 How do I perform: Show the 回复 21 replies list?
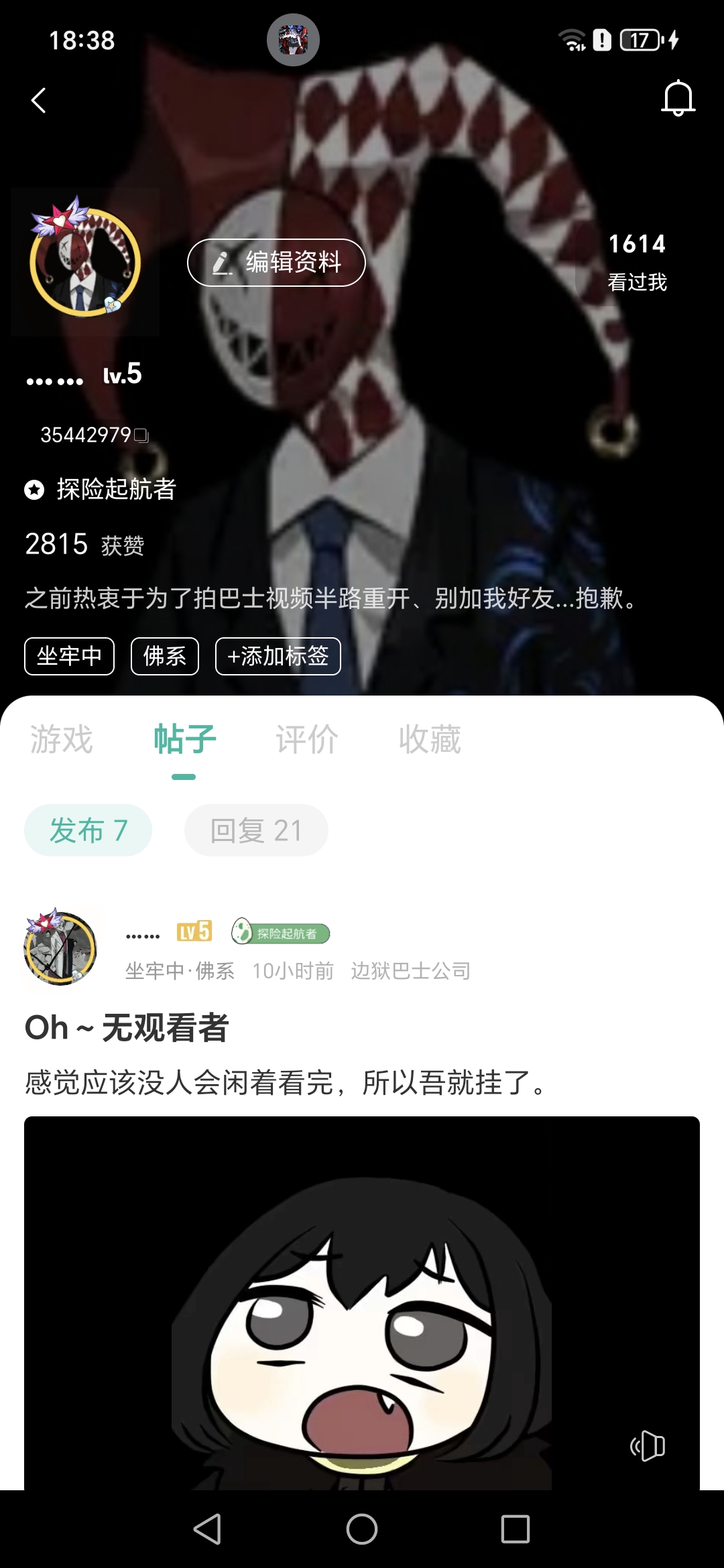tap(256, 830)
